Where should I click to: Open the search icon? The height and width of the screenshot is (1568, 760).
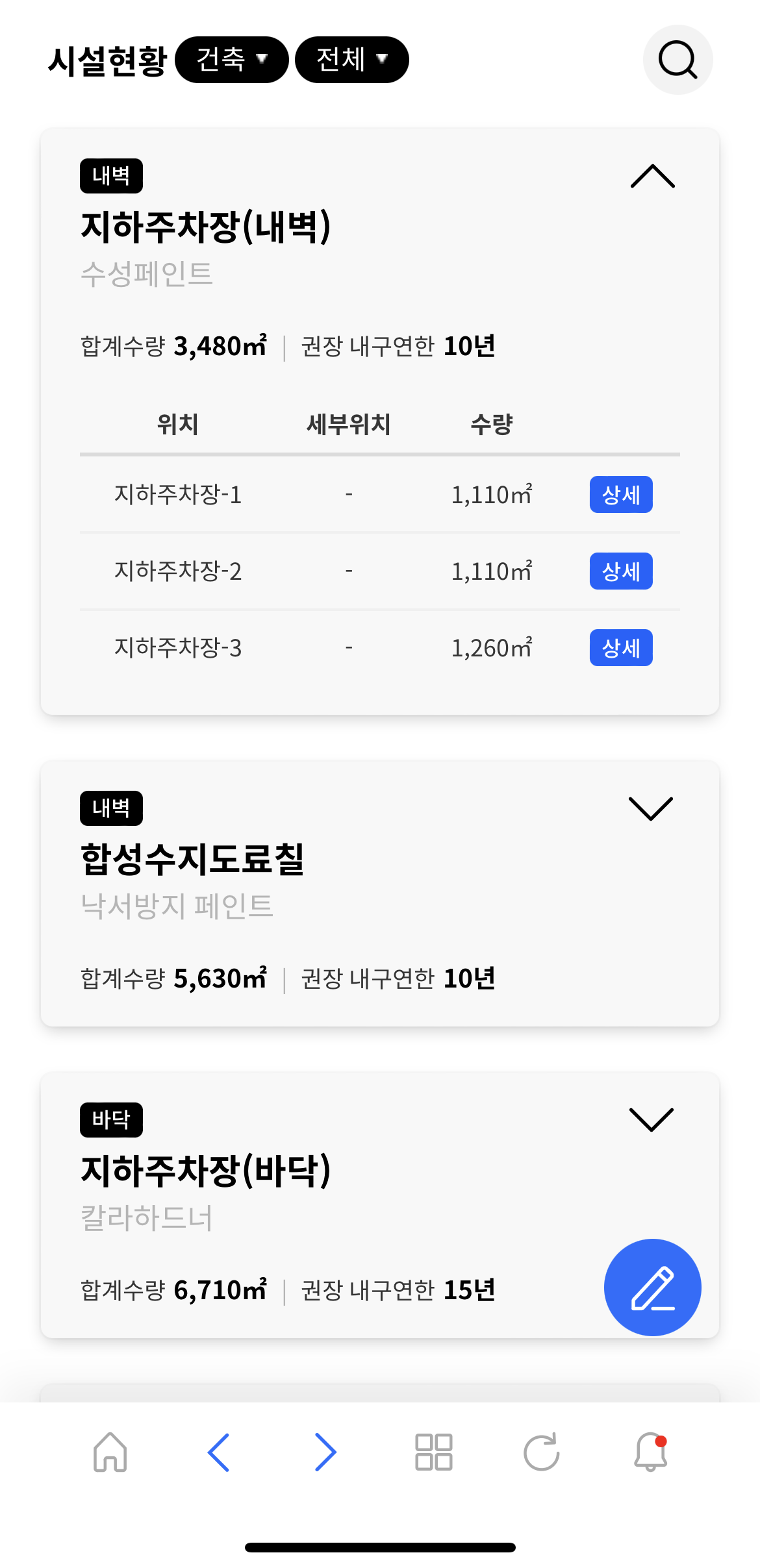(x=678, y=60)
